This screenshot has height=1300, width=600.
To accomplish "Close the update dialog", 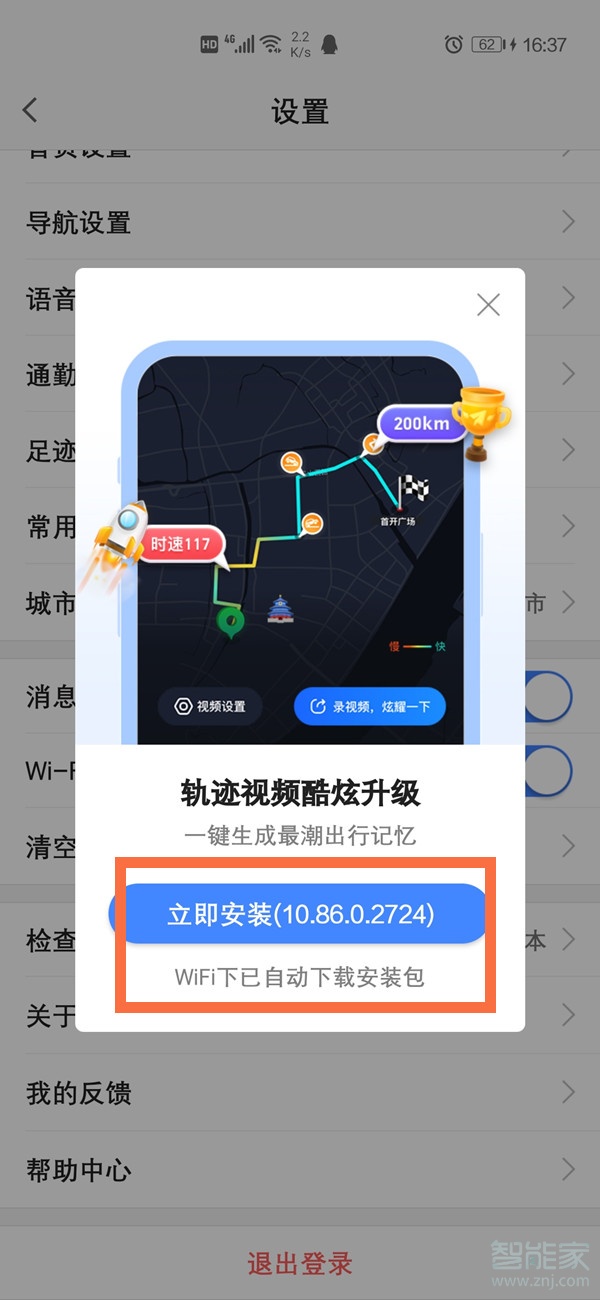I will 488,305.
